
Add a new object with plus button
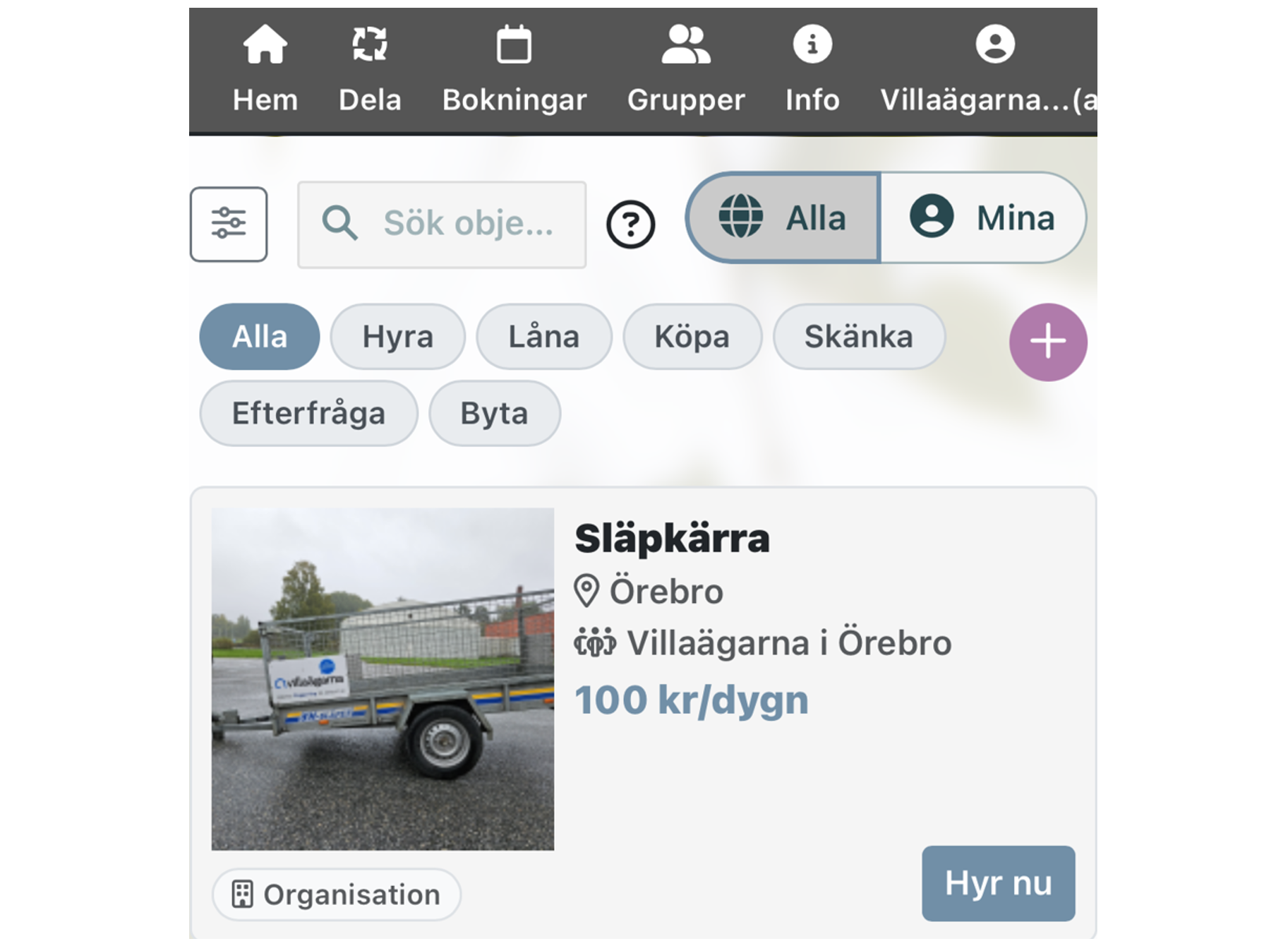1048,342
